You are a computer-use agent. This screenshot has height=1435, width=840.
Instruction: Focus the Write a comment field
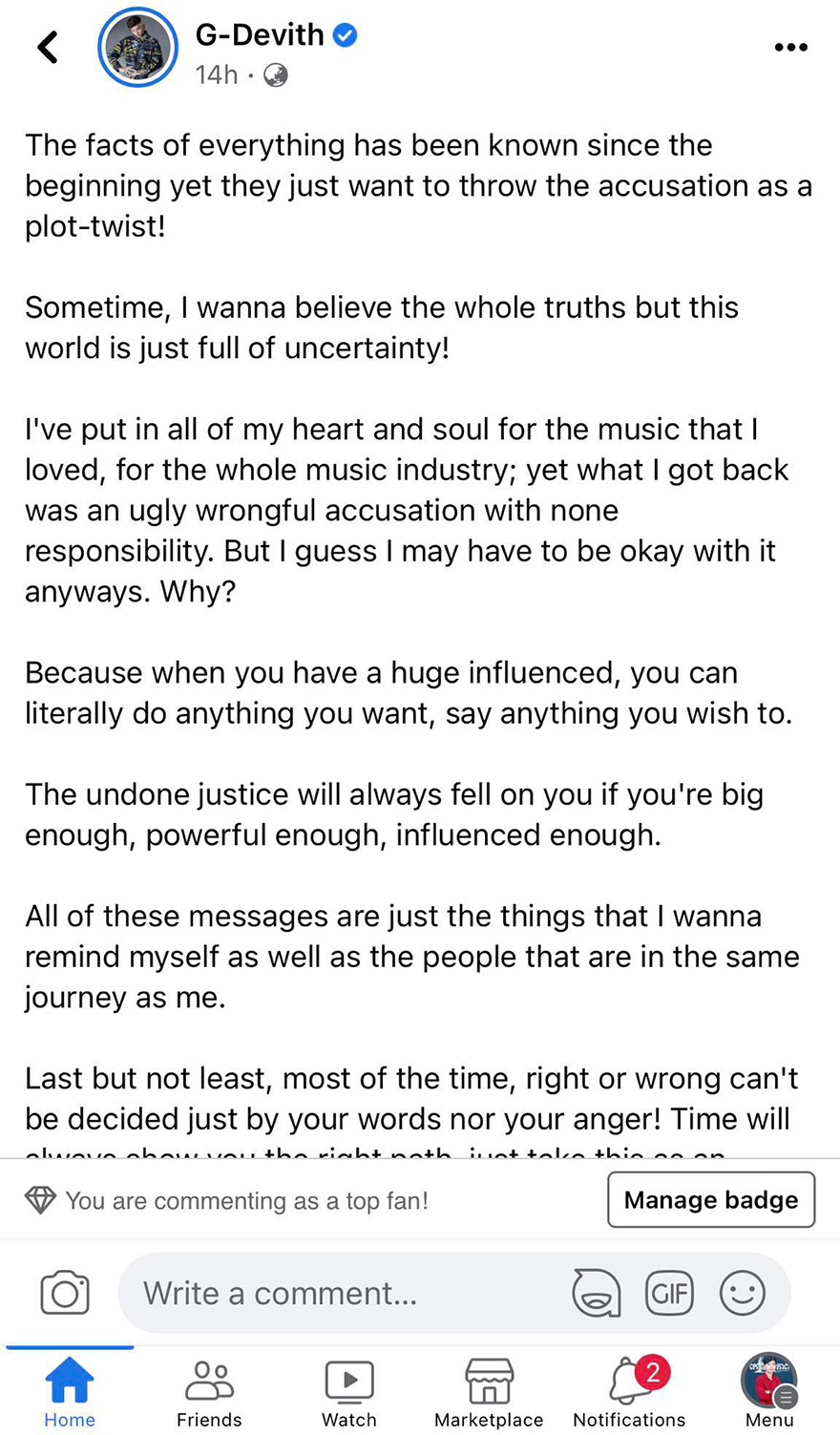click(x=344, y=1293)
